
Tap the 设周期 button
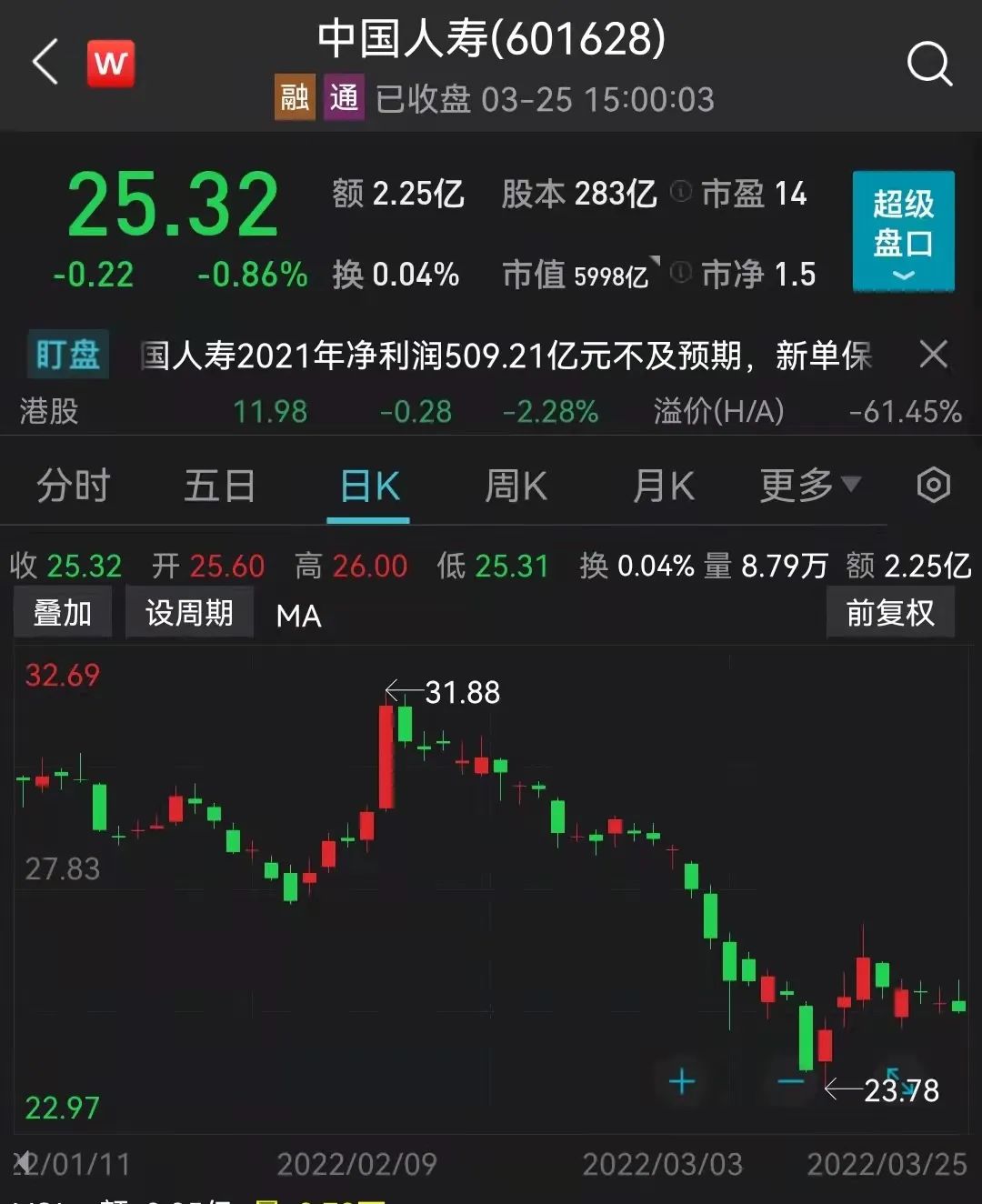tap(189, 613)
